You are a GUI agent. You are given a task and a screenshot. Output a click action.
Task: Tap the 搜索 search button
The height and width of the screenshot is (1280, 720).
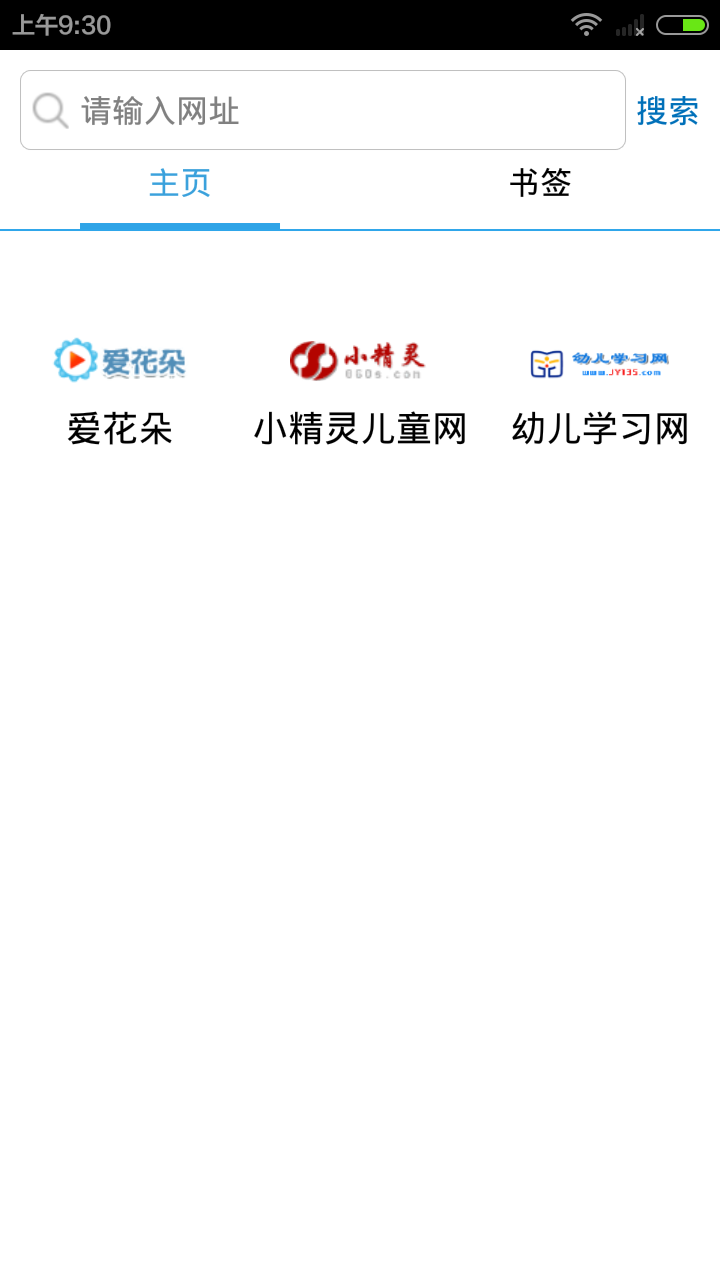(x=667, y=110)
